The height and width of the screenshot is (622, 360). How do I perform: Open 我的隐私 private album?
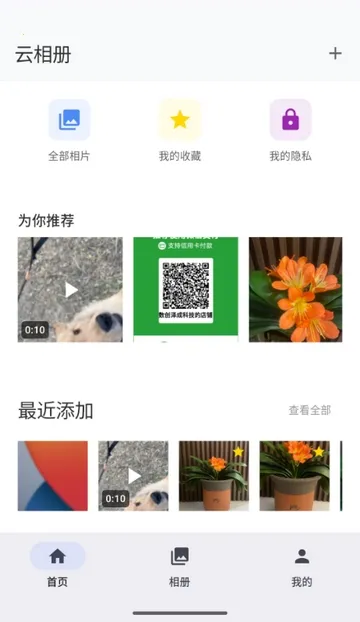[290, 131]
